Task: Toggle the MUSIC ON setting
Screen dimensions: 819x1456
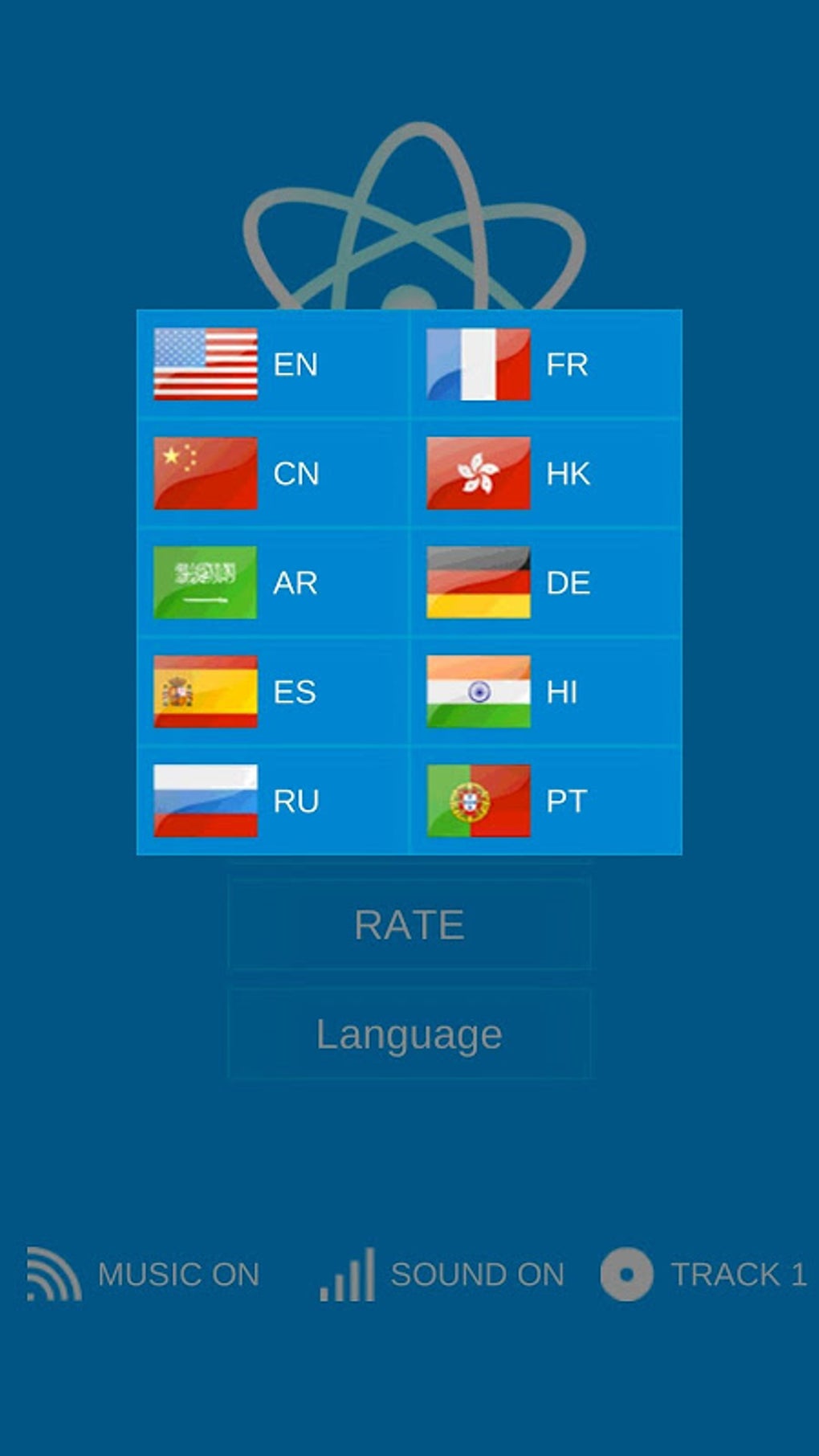Action: 145,1274
